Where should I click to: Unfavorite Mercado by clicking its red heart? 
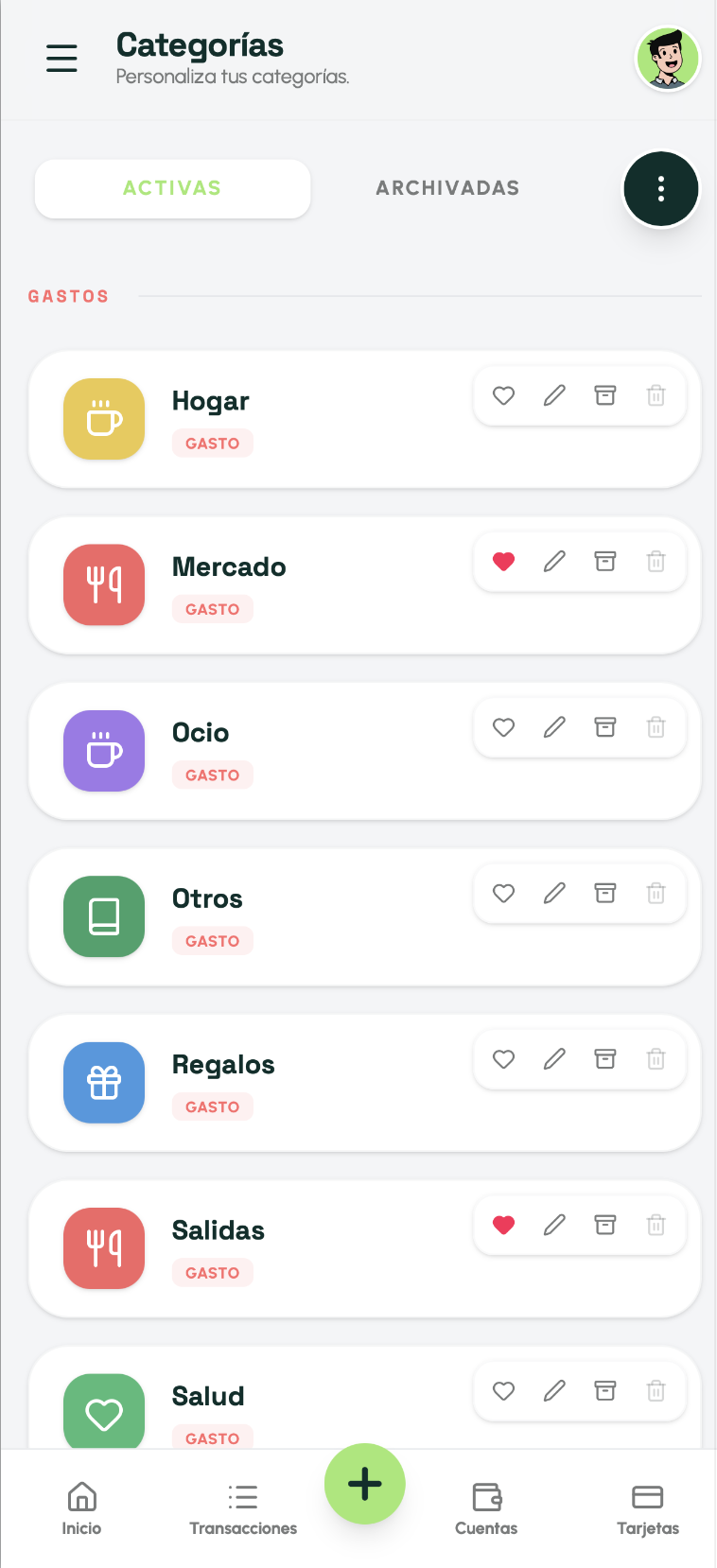(503, 561)
